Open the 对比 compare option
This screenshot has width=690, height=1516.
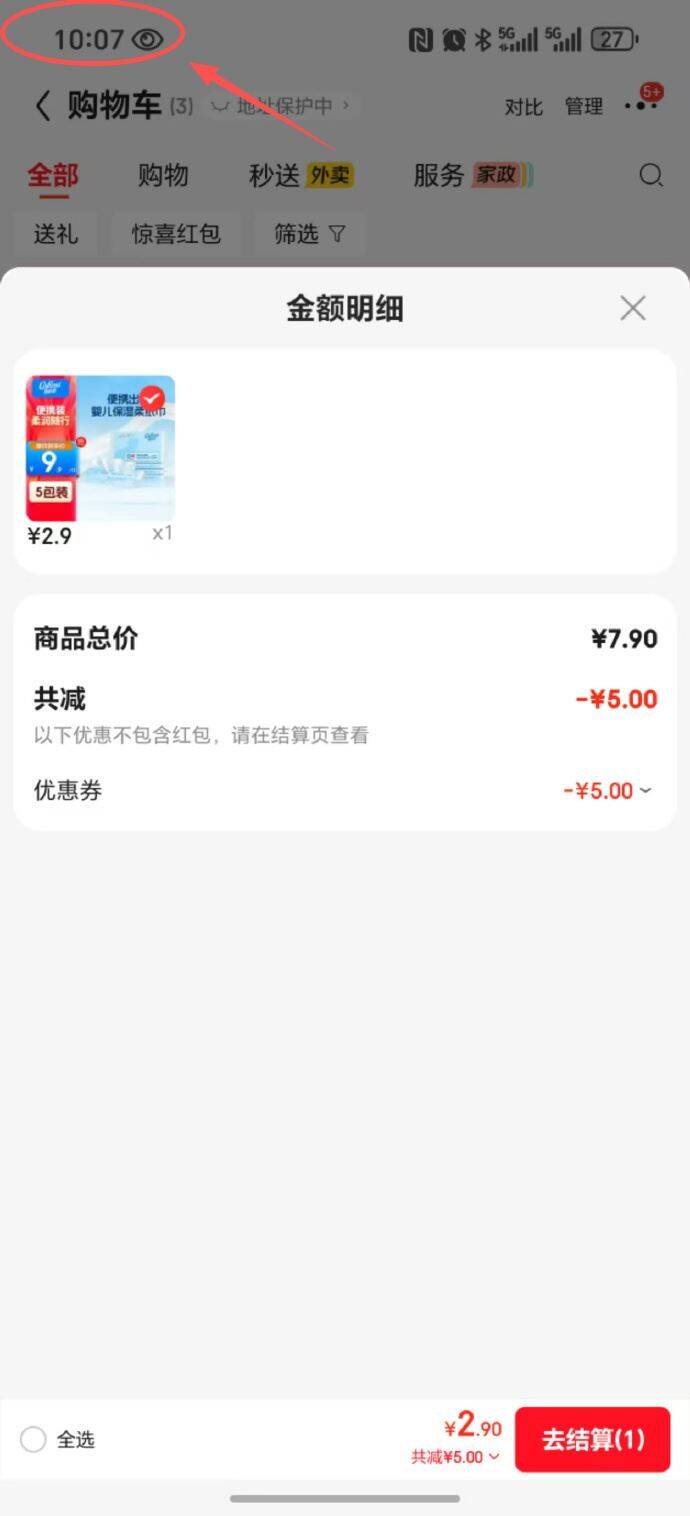[523, 107]
